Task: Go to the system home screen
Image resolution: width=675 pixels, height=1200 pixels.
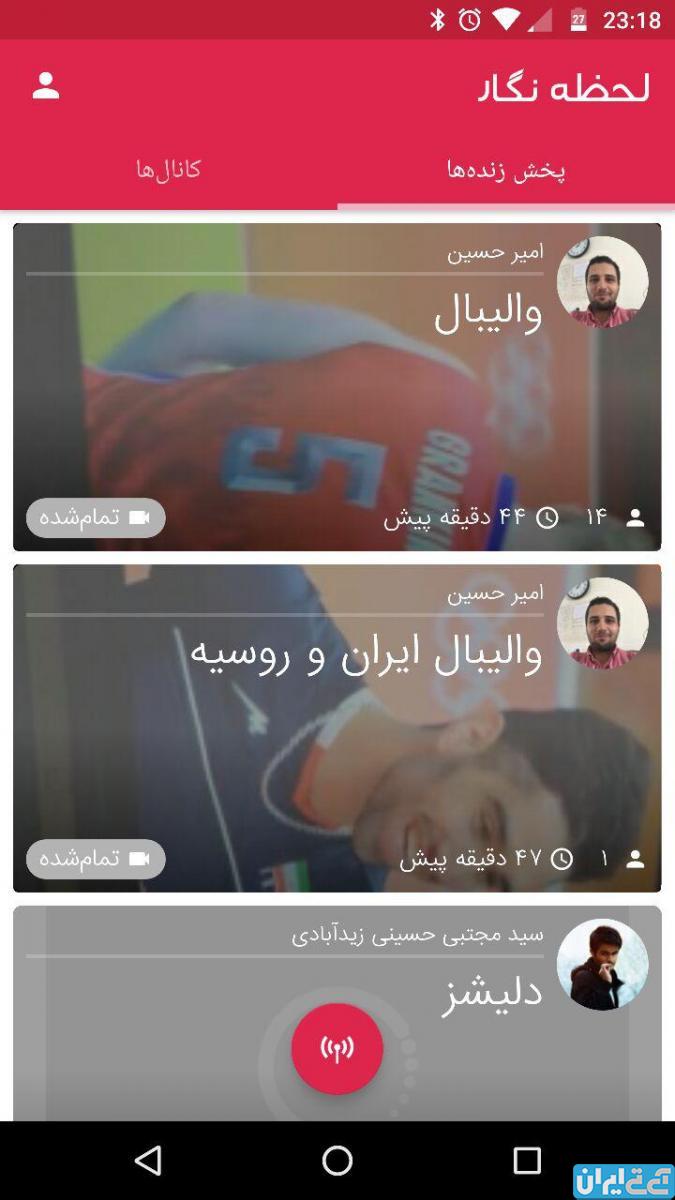Action: (337, 1160)
